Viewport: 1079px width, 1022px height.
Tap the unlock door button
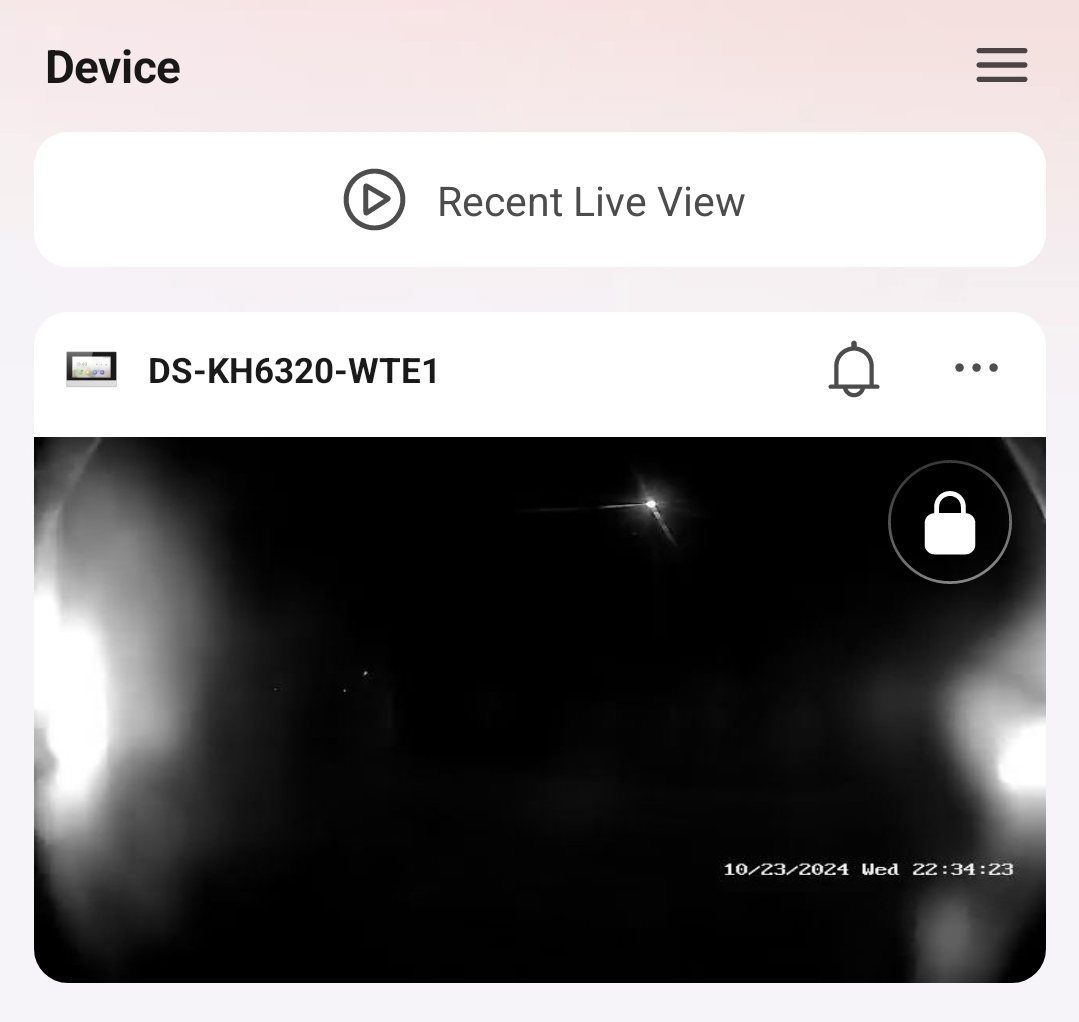click(949, 522)
